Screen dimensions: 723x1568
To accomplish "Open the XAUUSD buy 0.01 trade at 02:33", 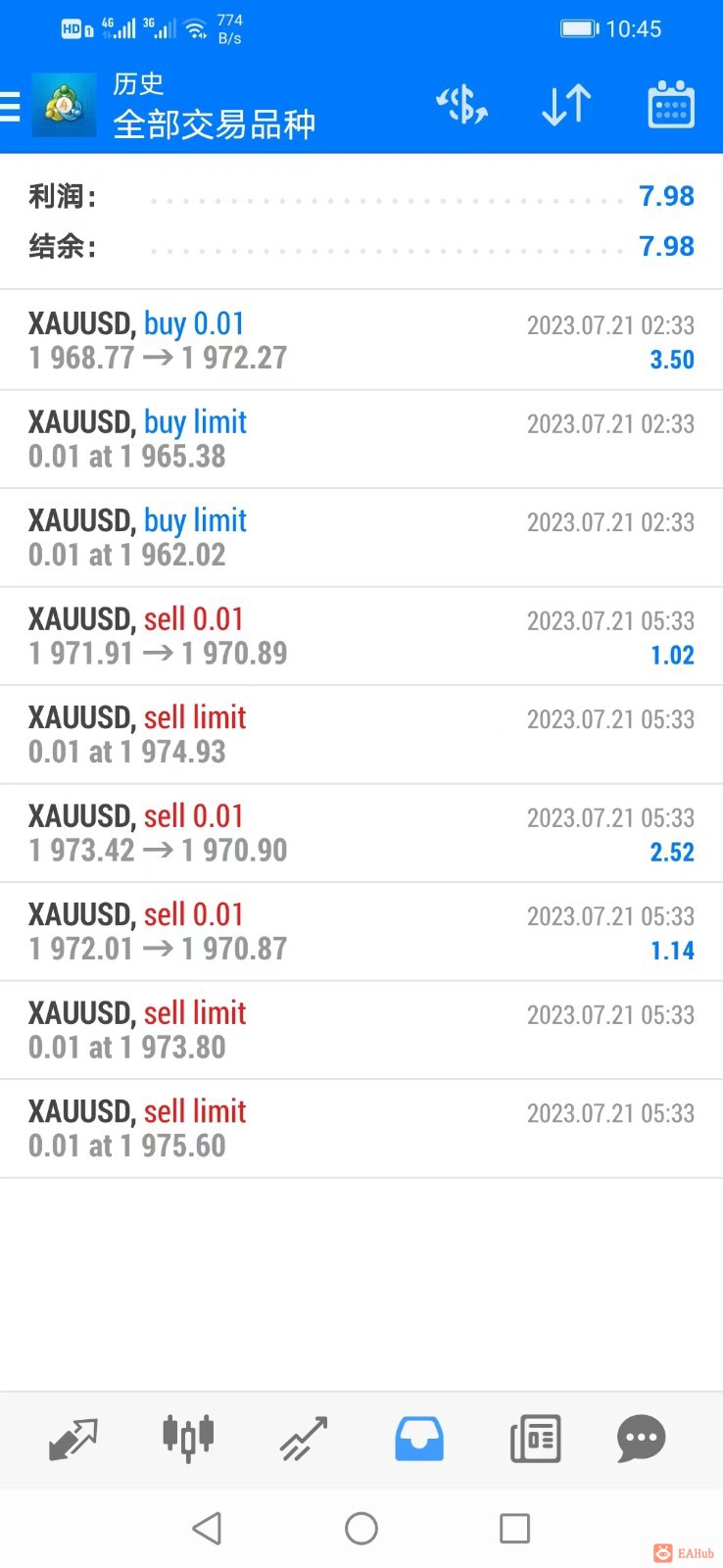I will pyautogui.click(x=361, y=340).
